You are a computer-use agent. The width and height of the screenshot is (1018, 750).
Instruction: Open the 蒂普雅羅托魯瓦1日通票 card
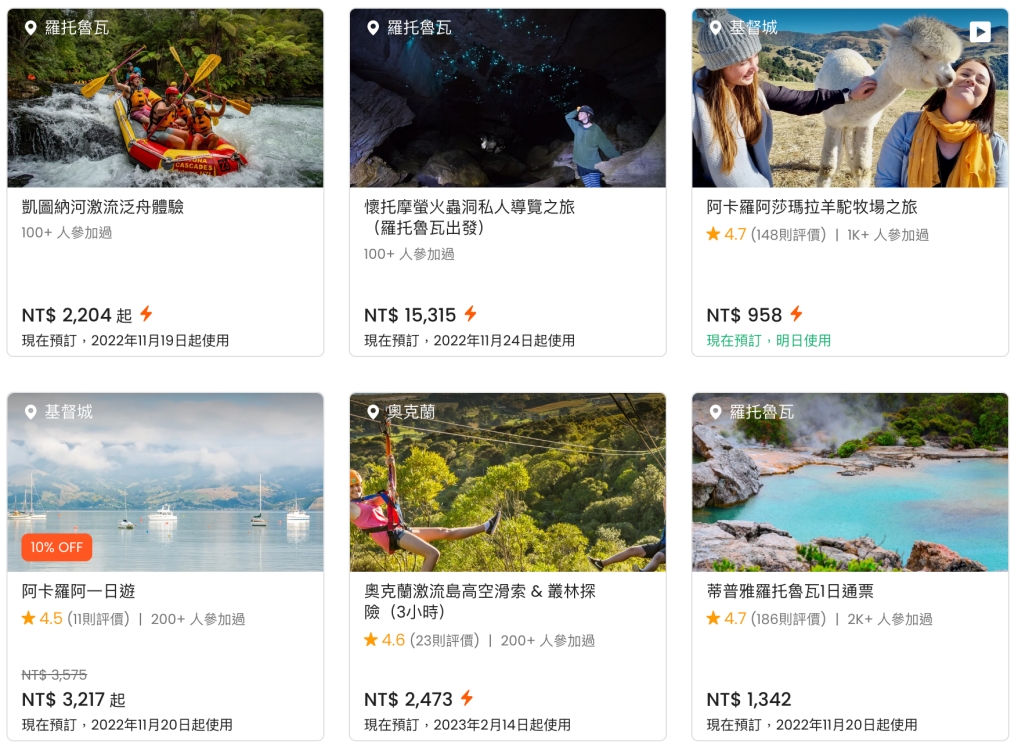(x=790, y=591)
